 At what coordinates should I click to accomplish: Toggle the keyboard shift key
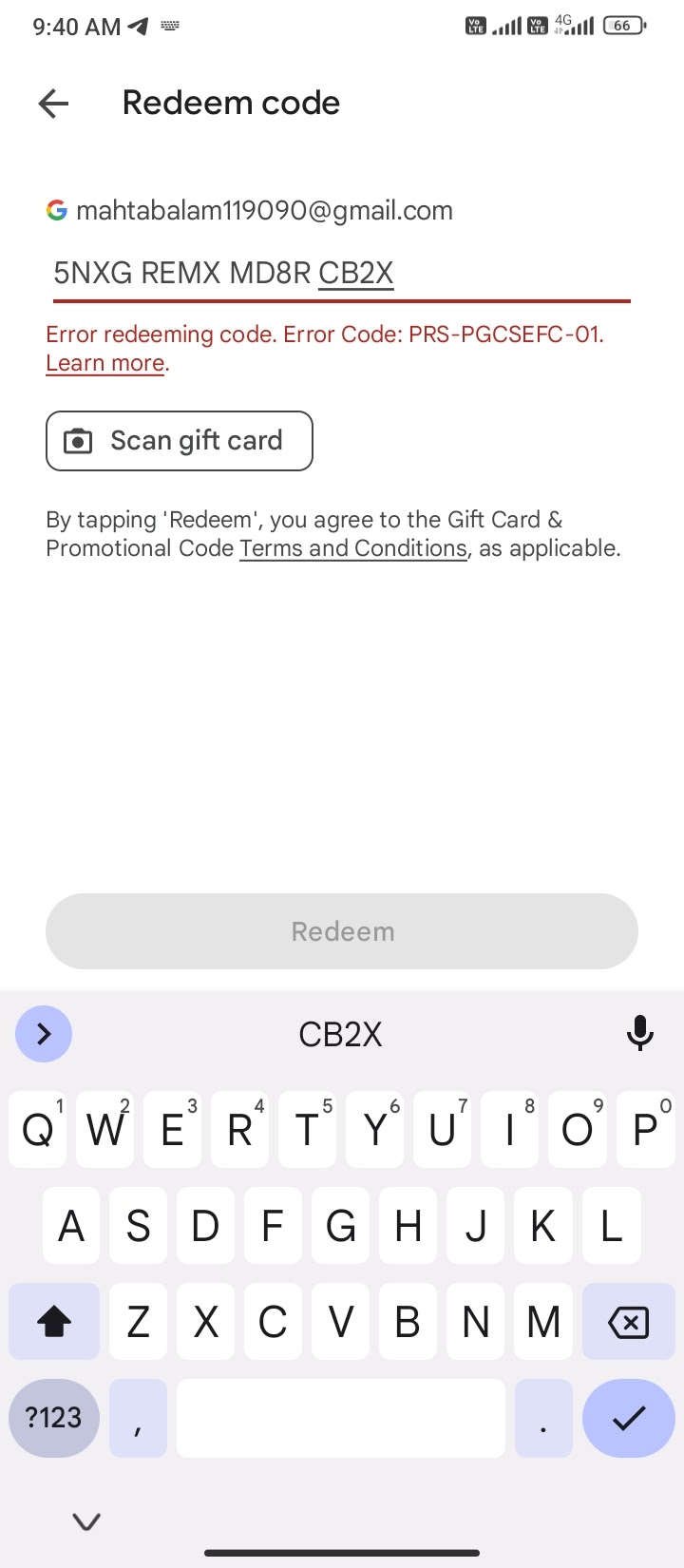(54, 1322)
